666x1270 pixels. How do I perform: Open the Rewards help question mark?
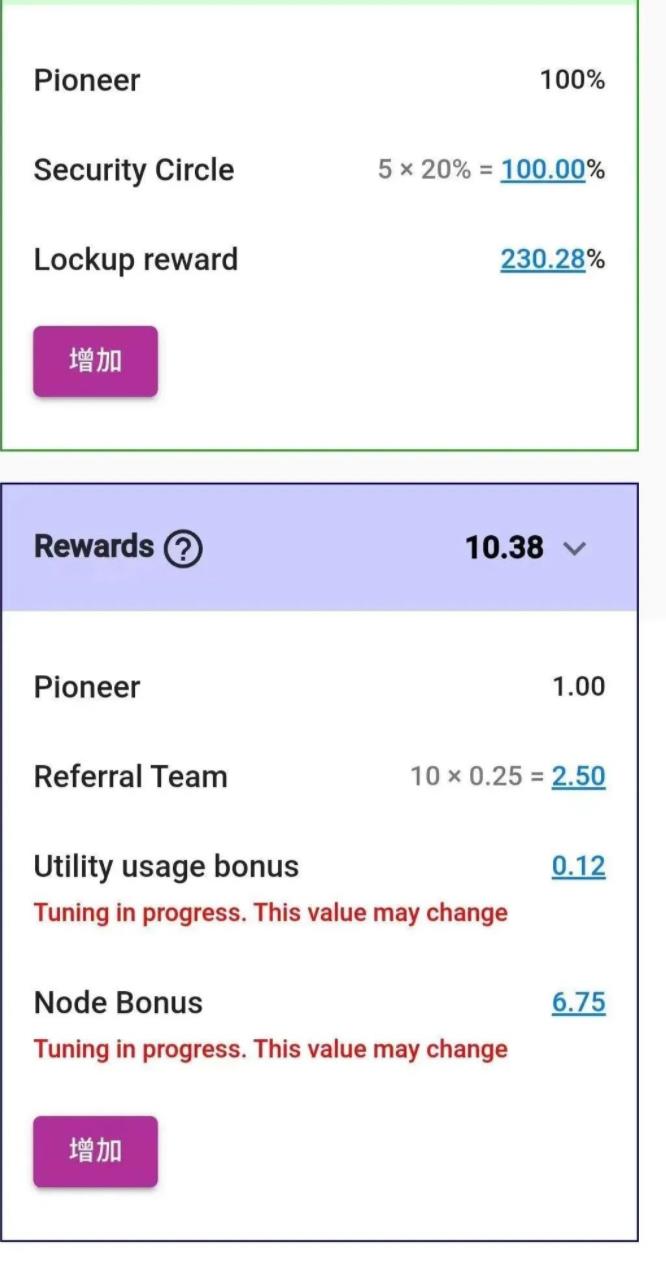point(183,548)
